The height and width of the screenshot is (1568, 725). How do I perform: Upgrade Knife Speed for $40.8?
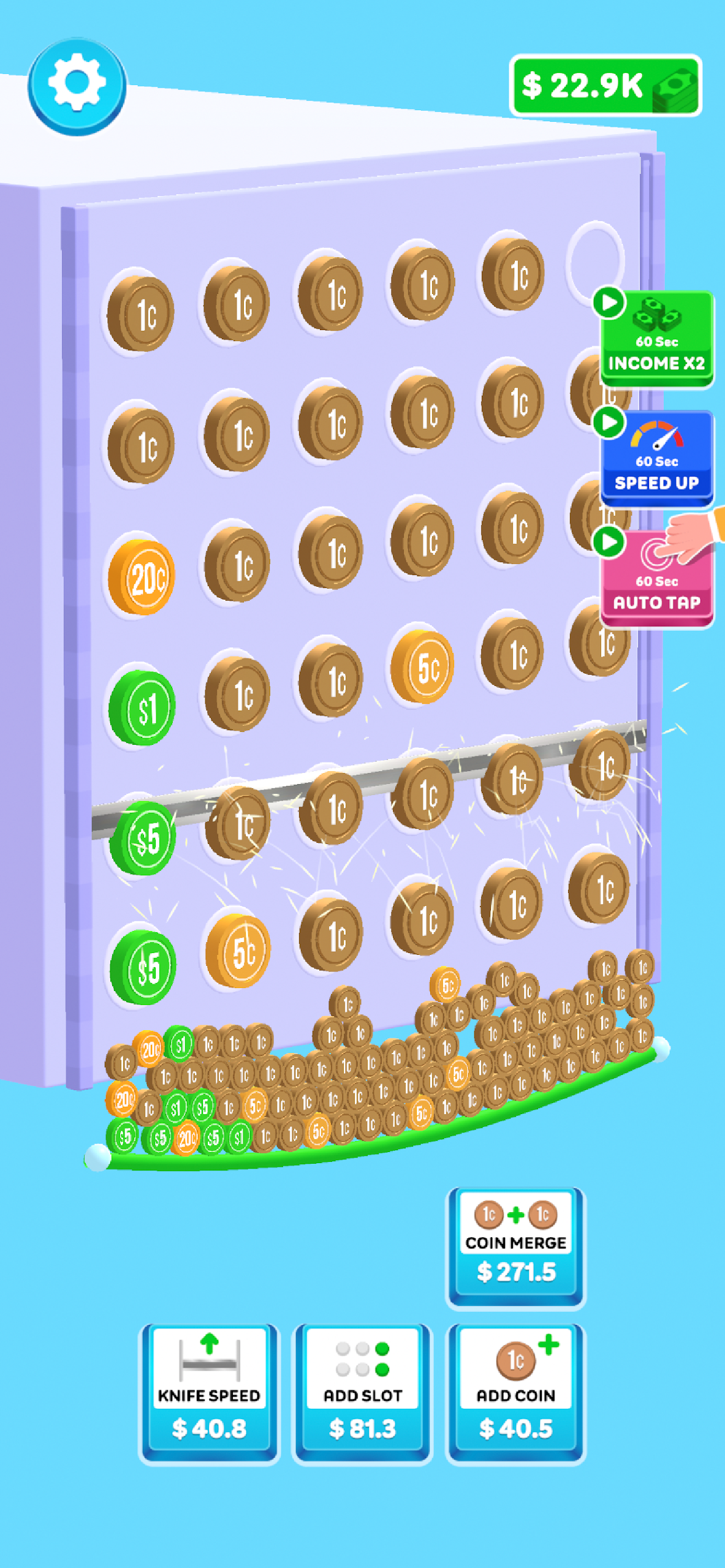(x=209, y=1393)
